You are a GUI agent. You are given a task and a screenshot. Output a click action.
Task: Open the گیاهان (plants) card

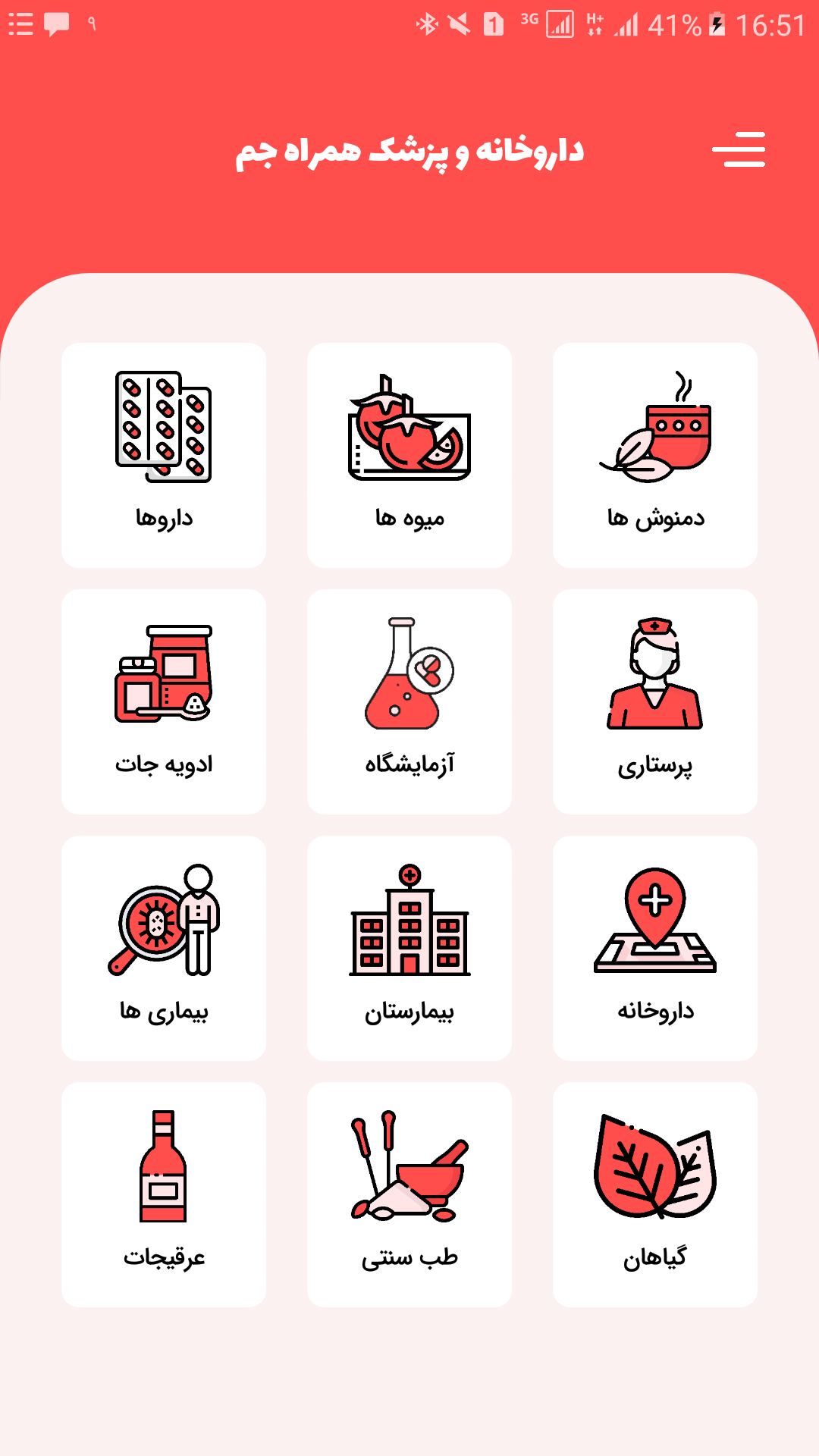coord(655,1194)
